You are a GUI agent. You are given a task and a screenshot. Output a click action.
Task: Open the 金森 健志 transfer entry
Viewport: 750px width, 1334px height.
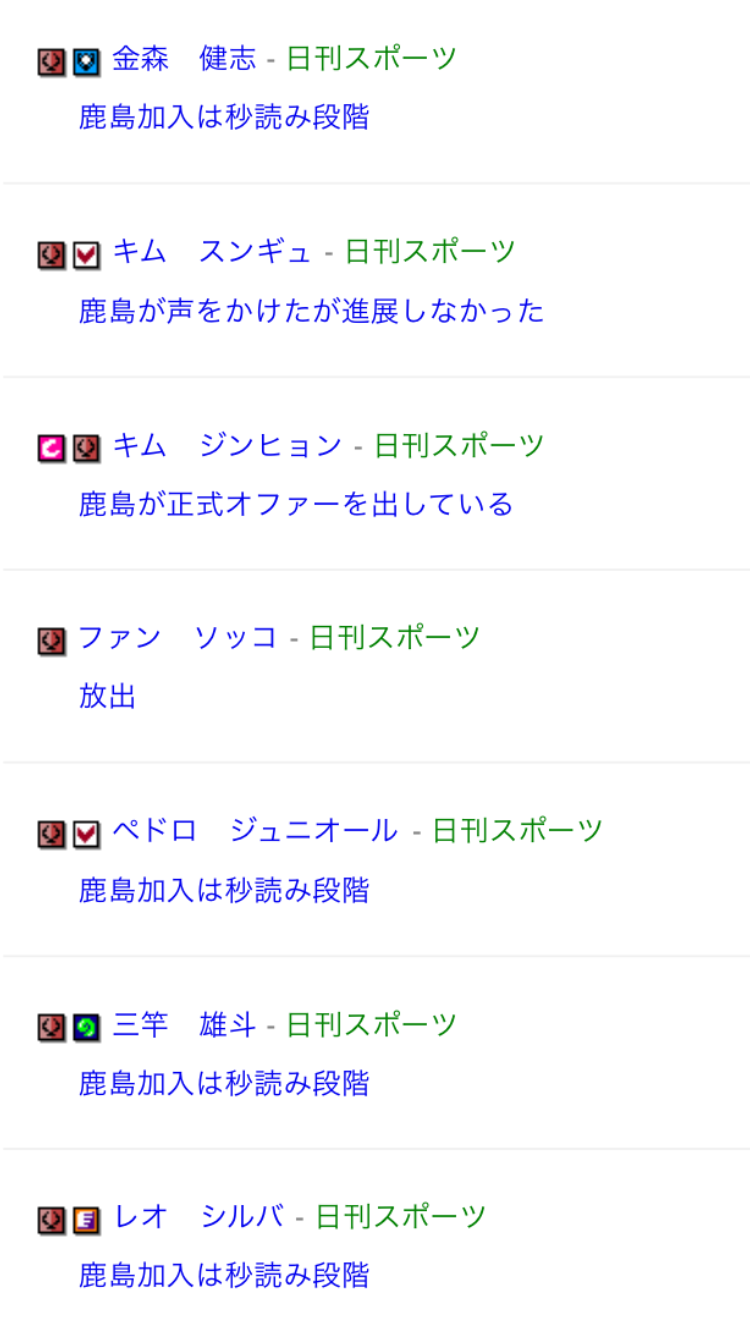tap(184, 59)
